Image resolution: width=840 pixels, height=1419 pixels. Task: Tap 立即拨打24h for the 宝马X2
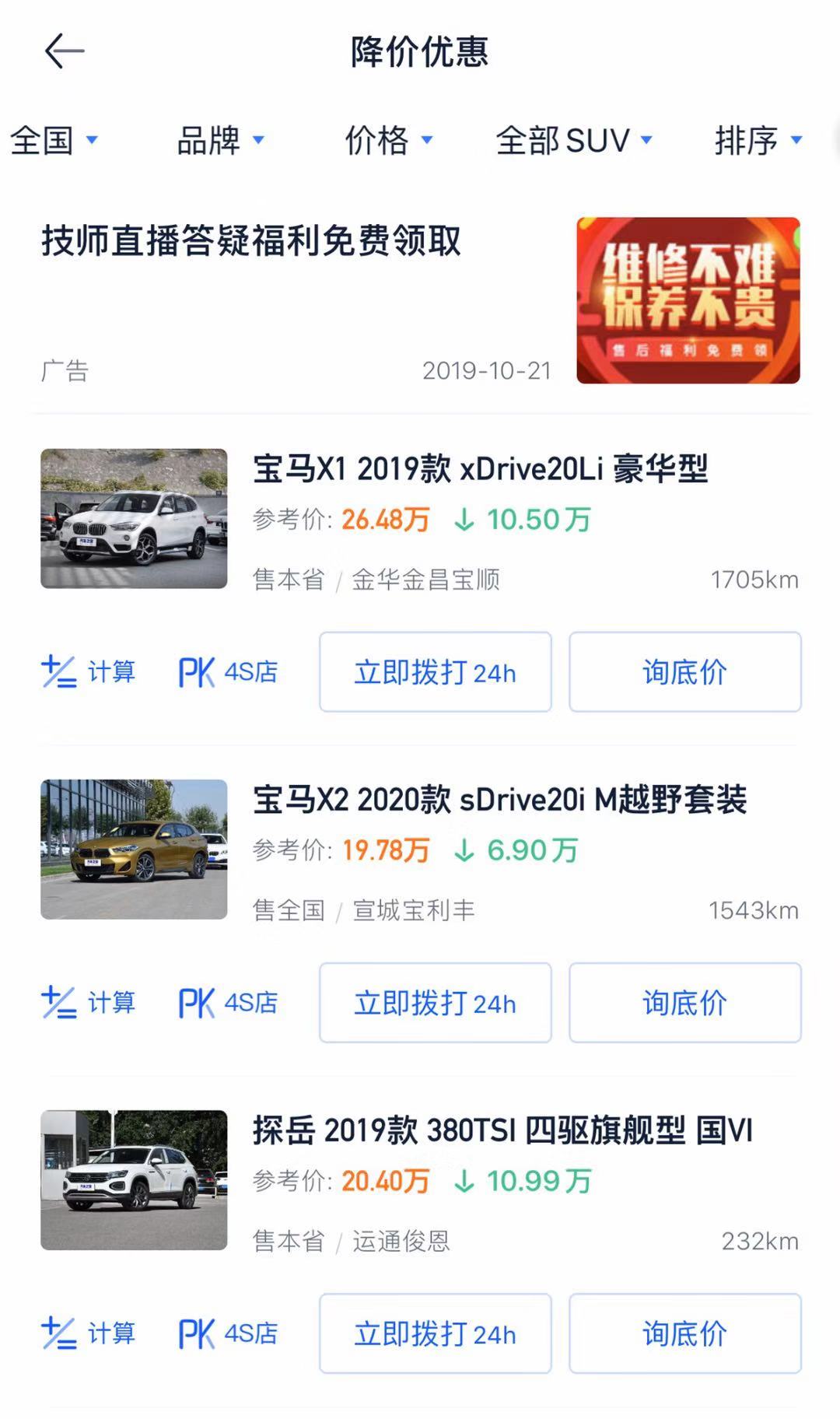(435, 1003)
